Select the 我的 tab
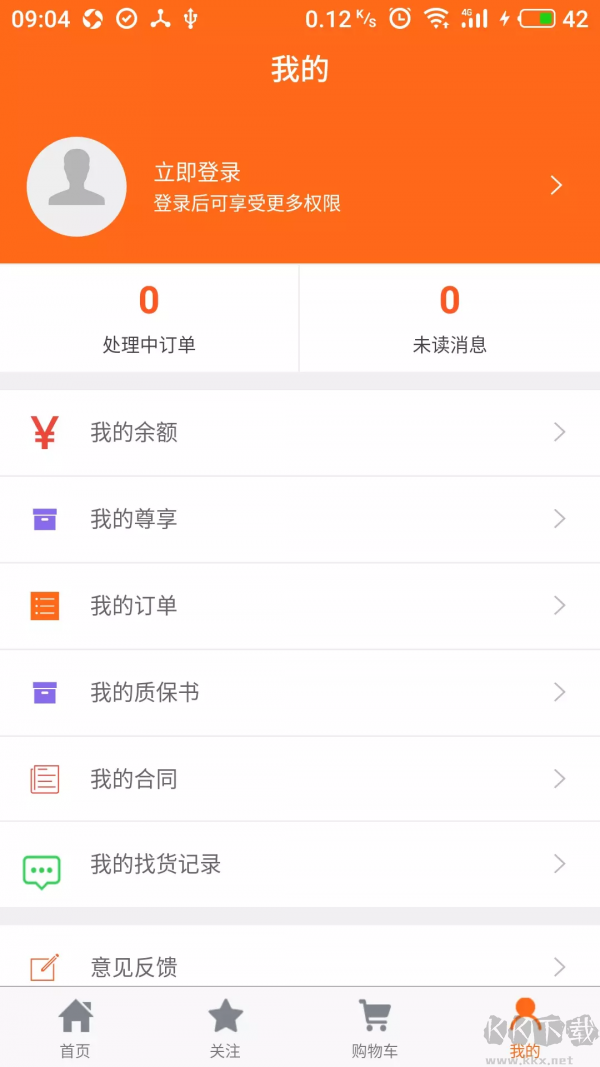This screenshot has height=1067, width=600. [525, 1028]
